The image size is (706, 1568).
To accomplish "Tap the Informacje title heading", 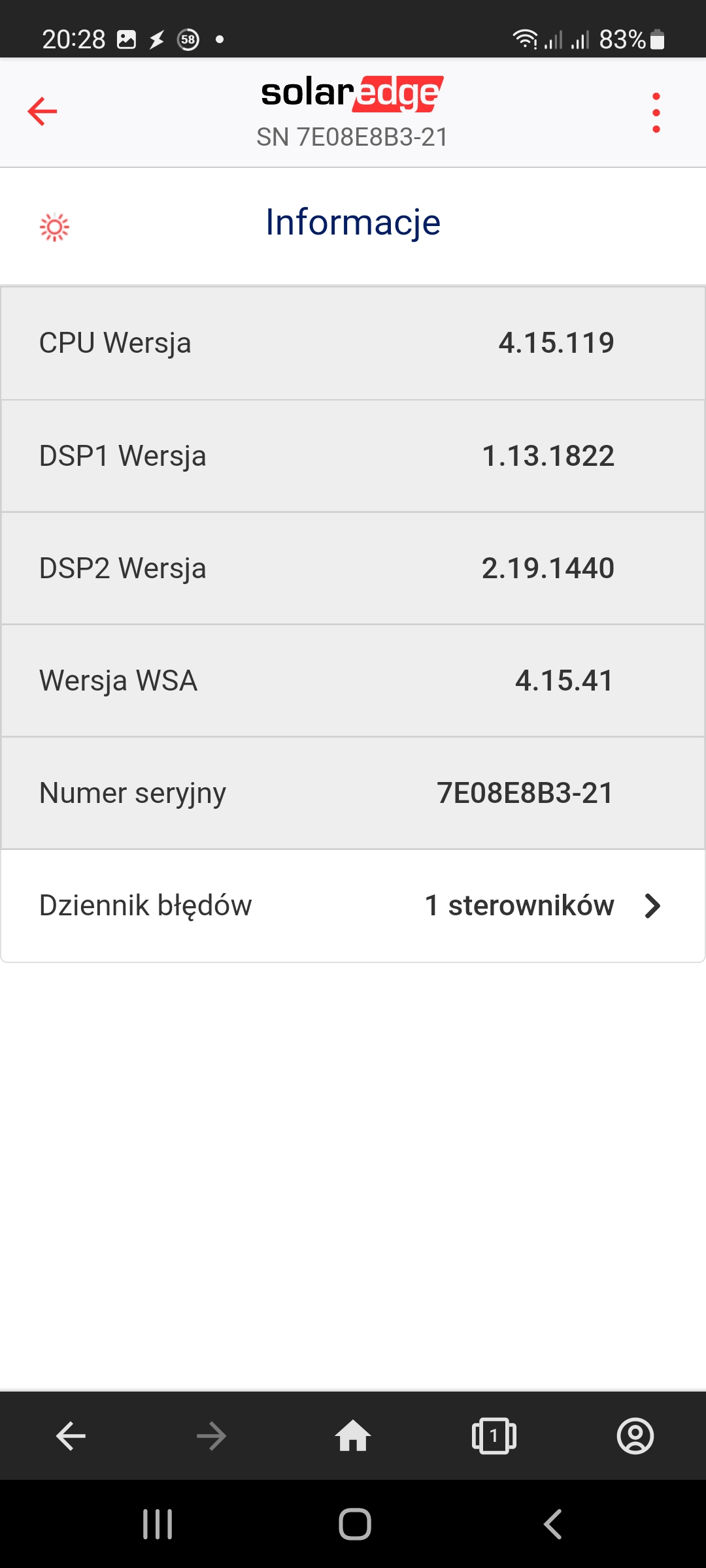I will (352, 222).
